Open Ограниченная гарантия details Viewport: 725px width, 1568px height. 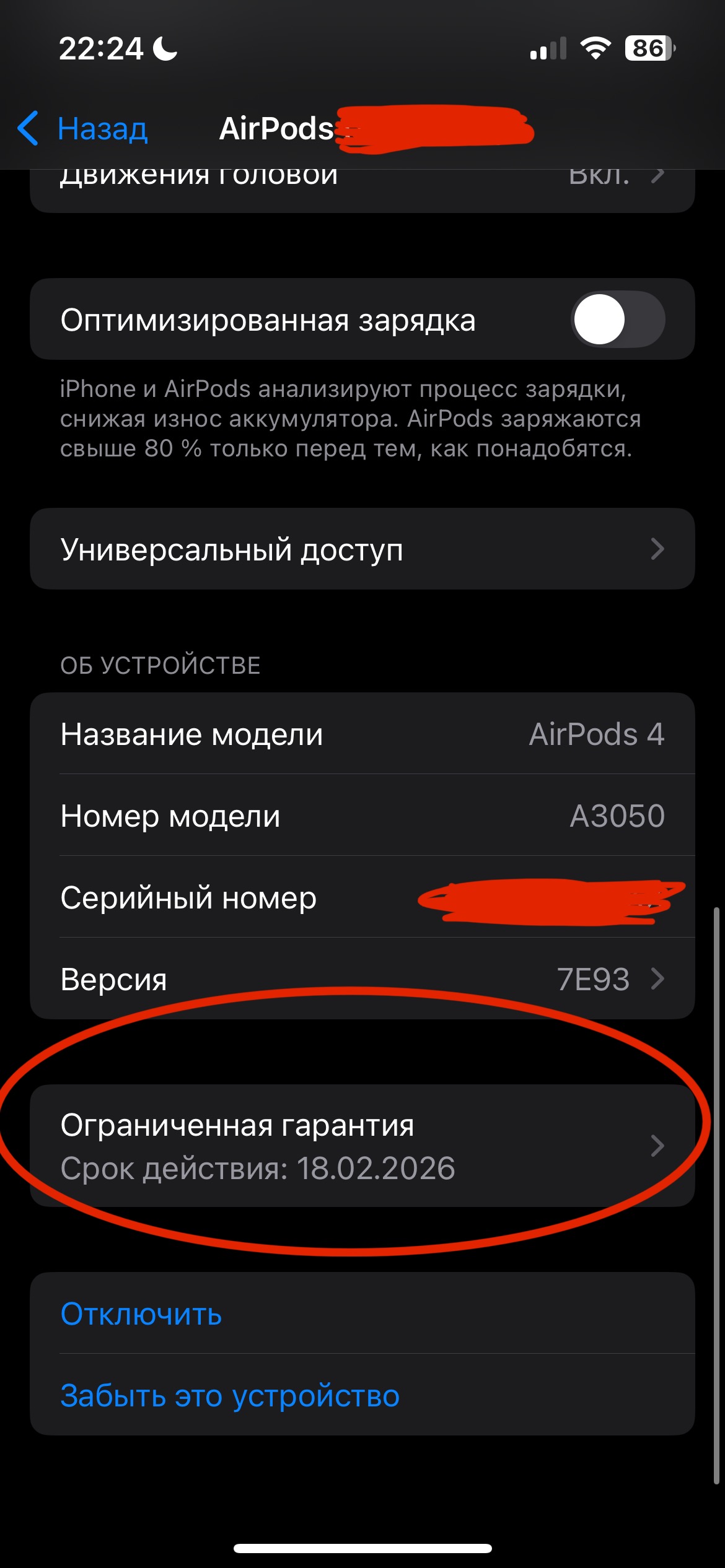(x=362, y=1146)
